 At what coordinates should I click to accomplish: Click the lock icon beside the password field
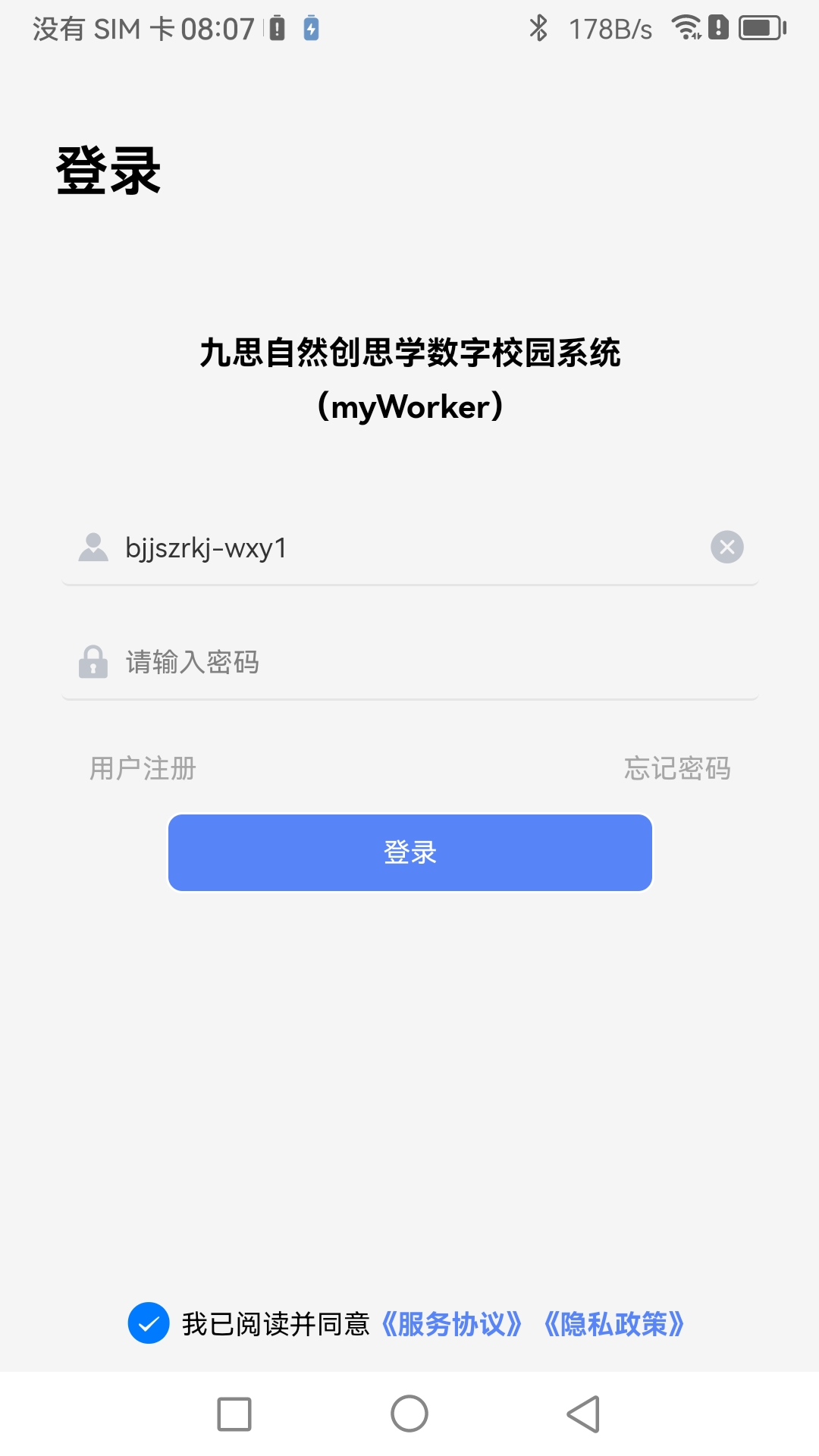pyautogui.click(x=93, y=662)
